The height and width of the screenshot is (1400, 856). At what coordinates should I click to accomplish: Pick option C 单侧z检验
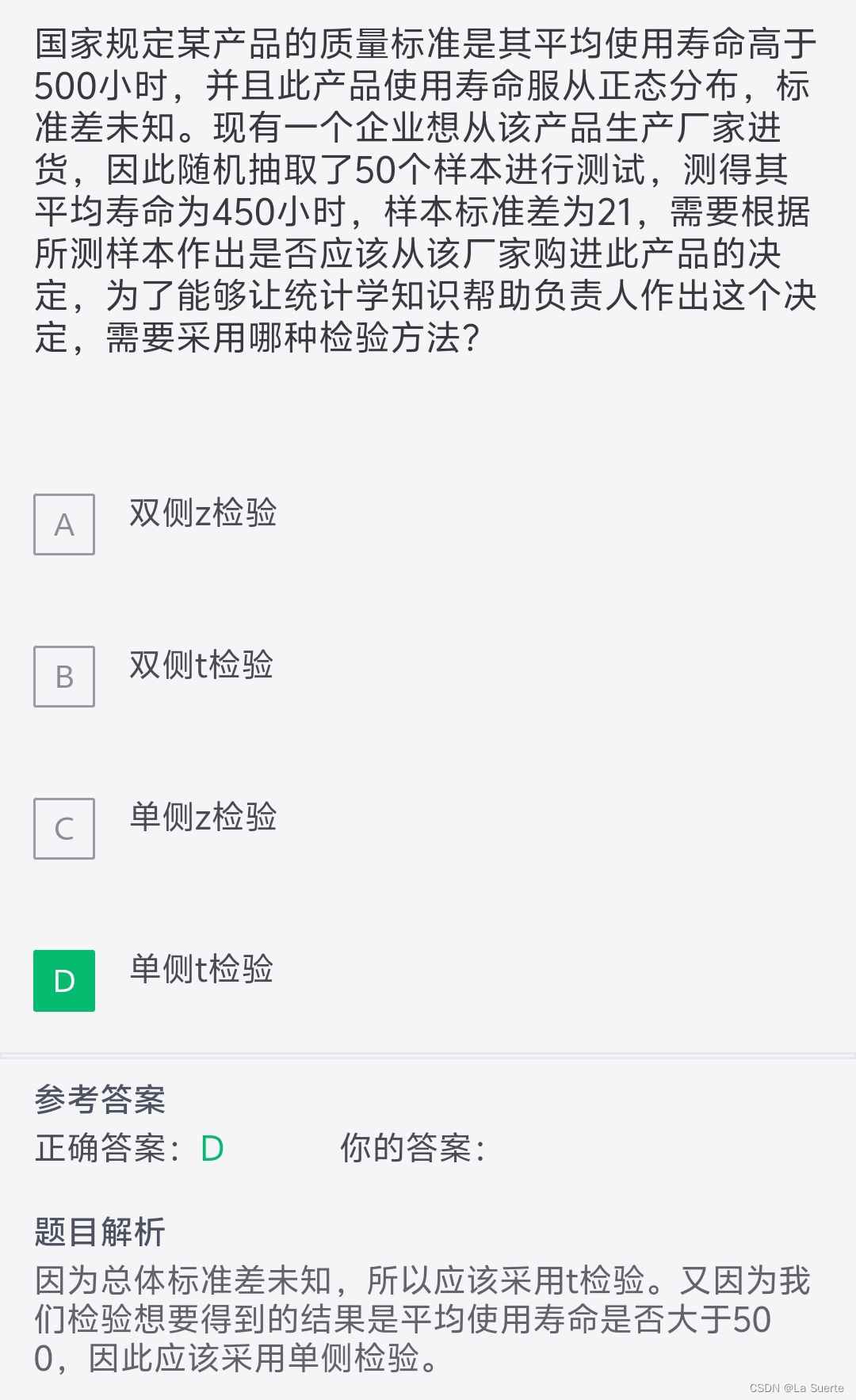click(64, 829)
